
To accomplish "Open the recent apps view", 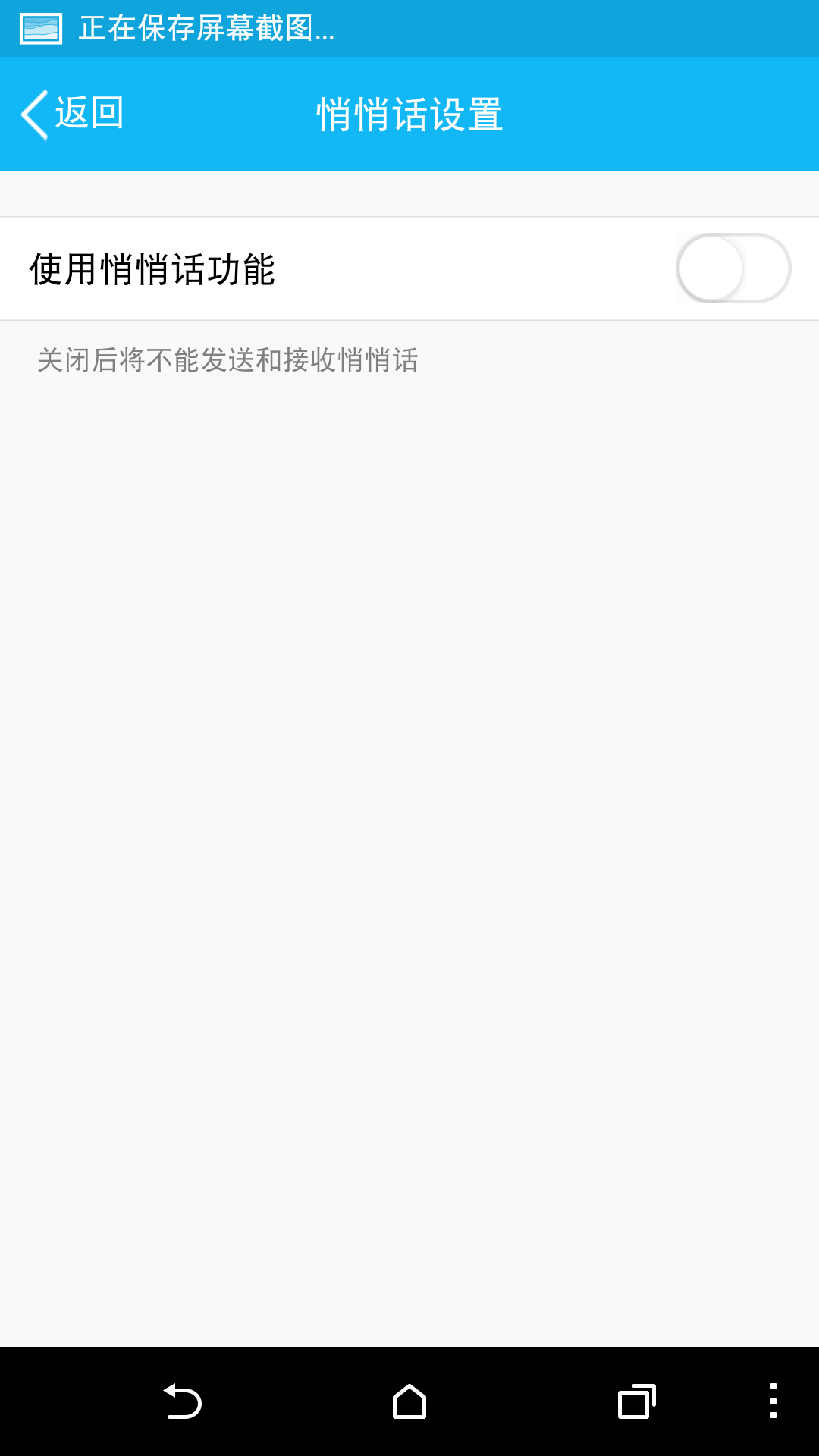I will (637, 1401).
